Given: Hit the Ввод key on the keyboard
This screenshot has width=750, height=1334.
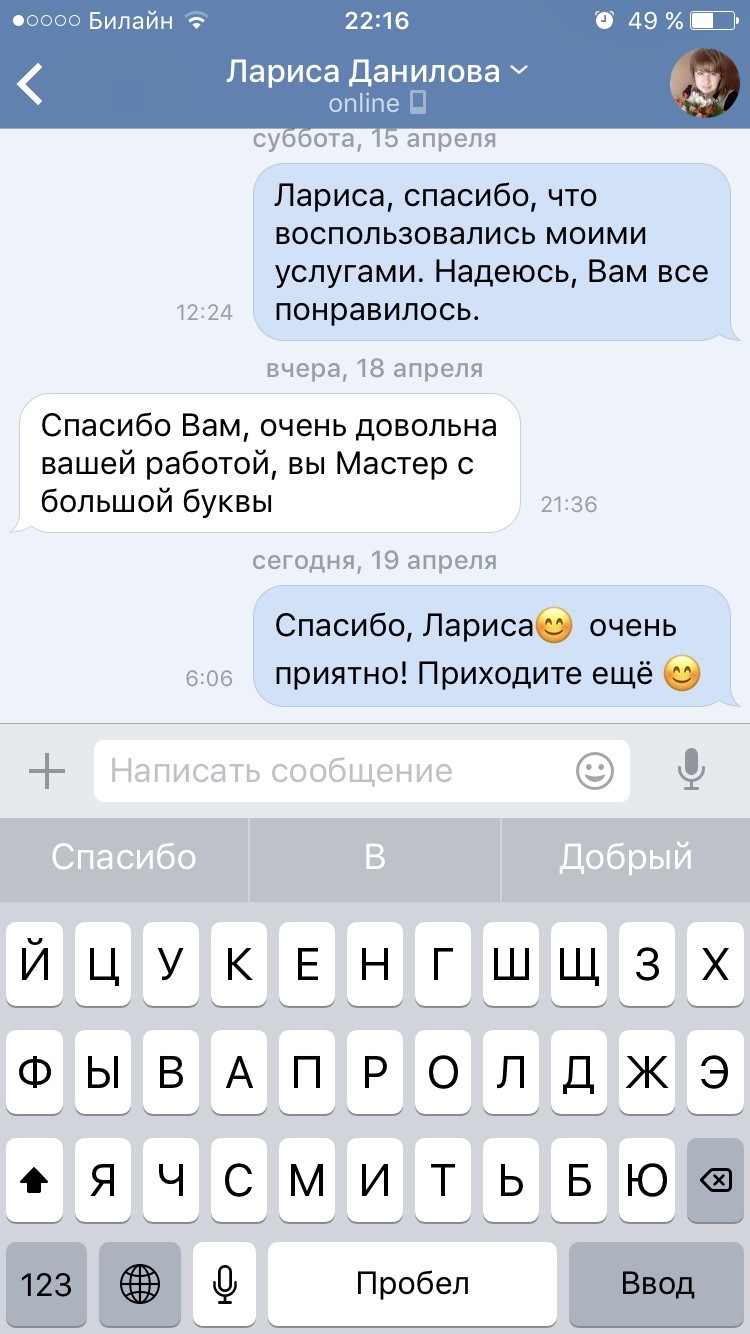Looking at the screenshot, I should [657, 1283].
